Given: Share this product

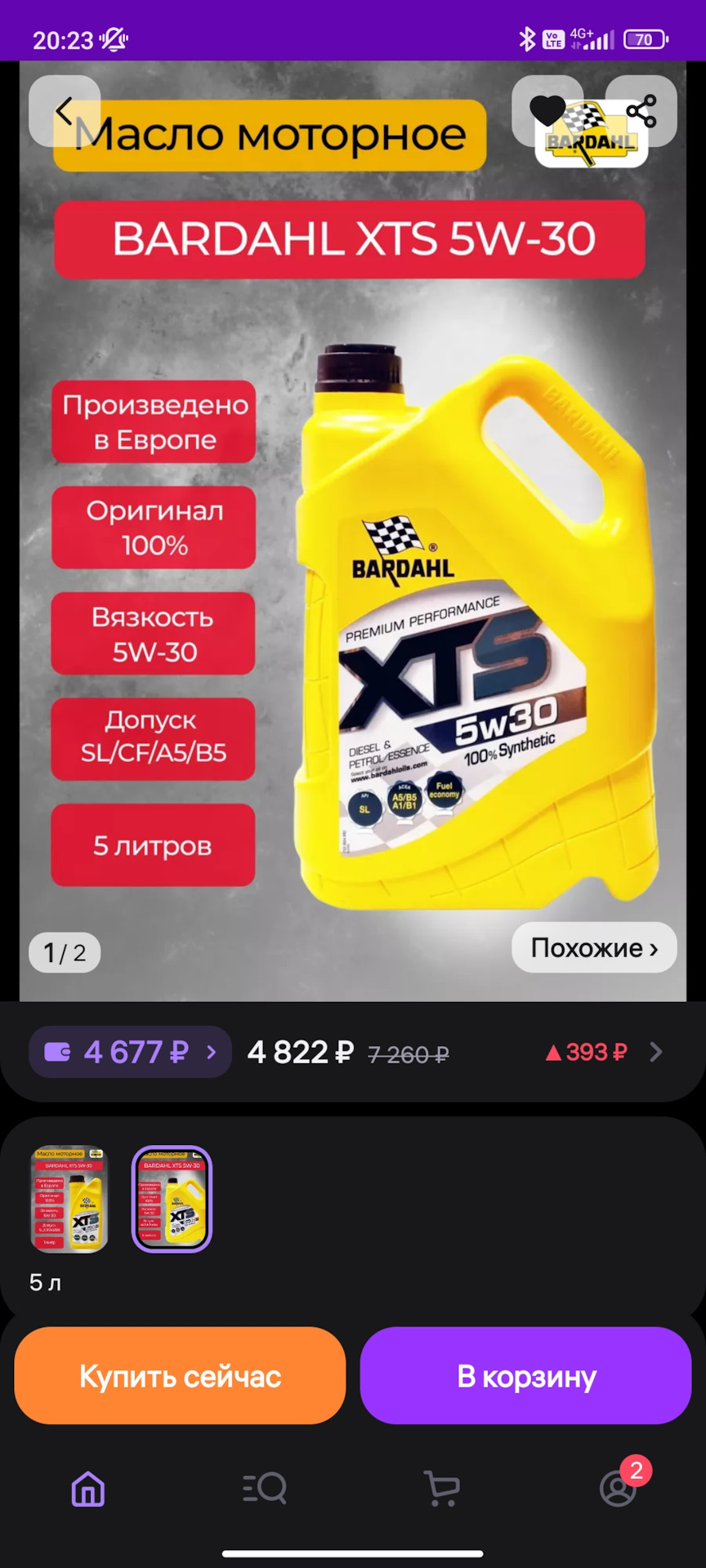Looking at the screenshot, I should [x=641, y=111].
